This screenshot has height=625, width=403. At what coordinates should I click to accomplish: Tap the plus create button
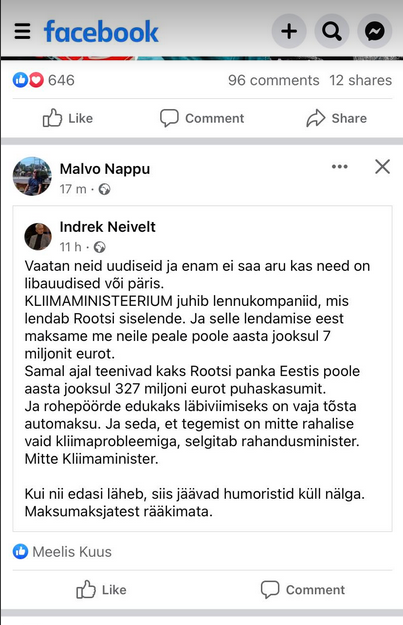tap(289, 31)
